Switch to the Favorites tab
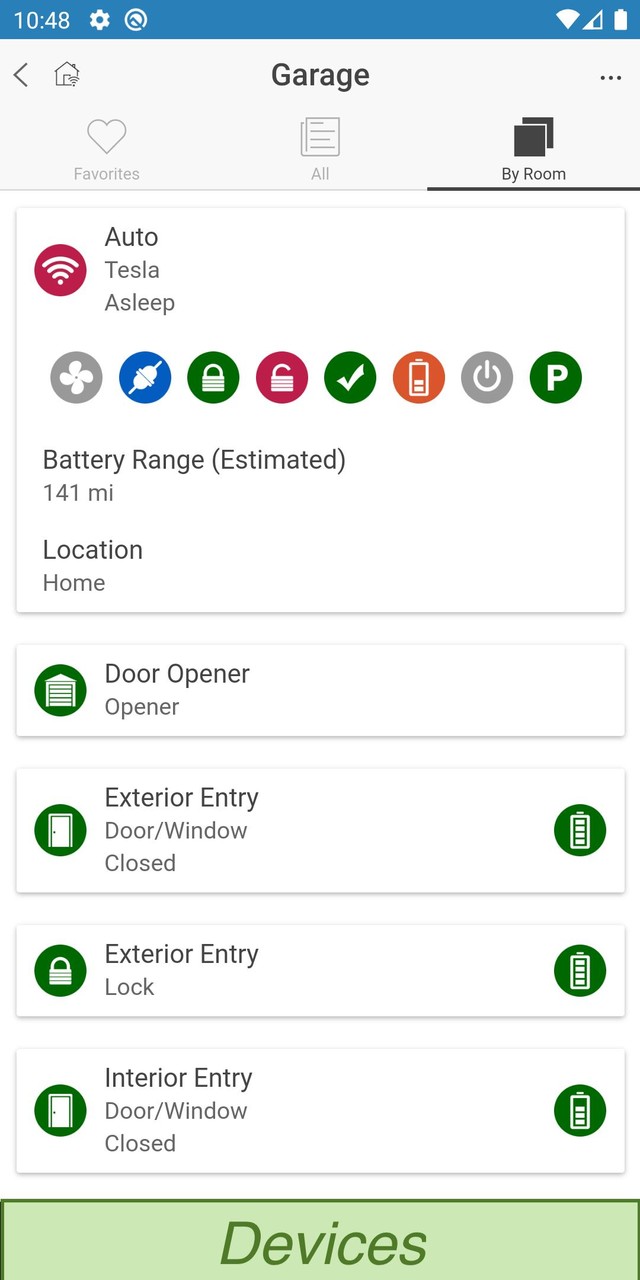The height and width of the screenshot is (1280, 640). (x=107, y=150)
